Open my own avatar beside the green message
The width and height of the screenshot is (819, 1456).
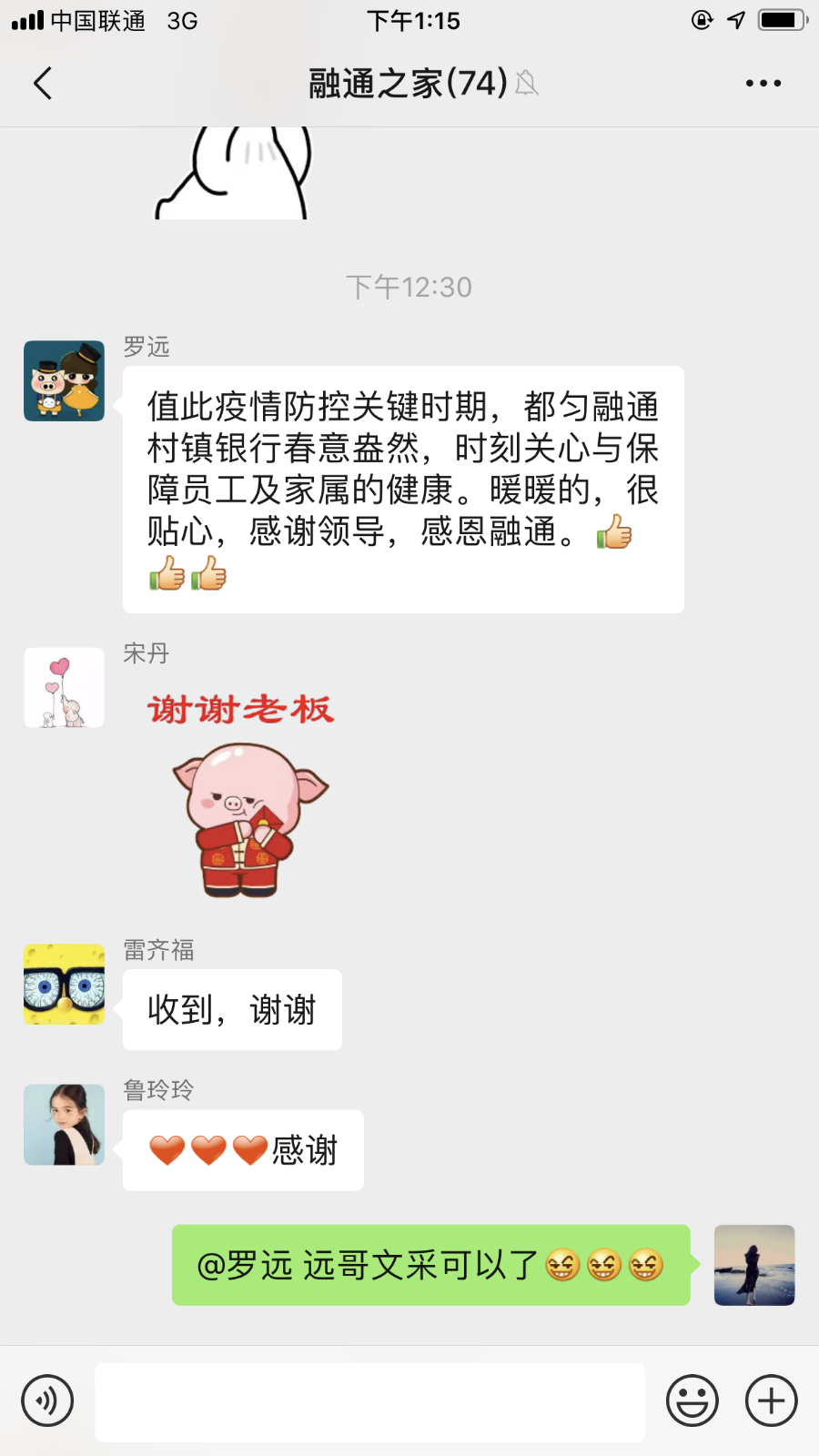coord(753,1265)
